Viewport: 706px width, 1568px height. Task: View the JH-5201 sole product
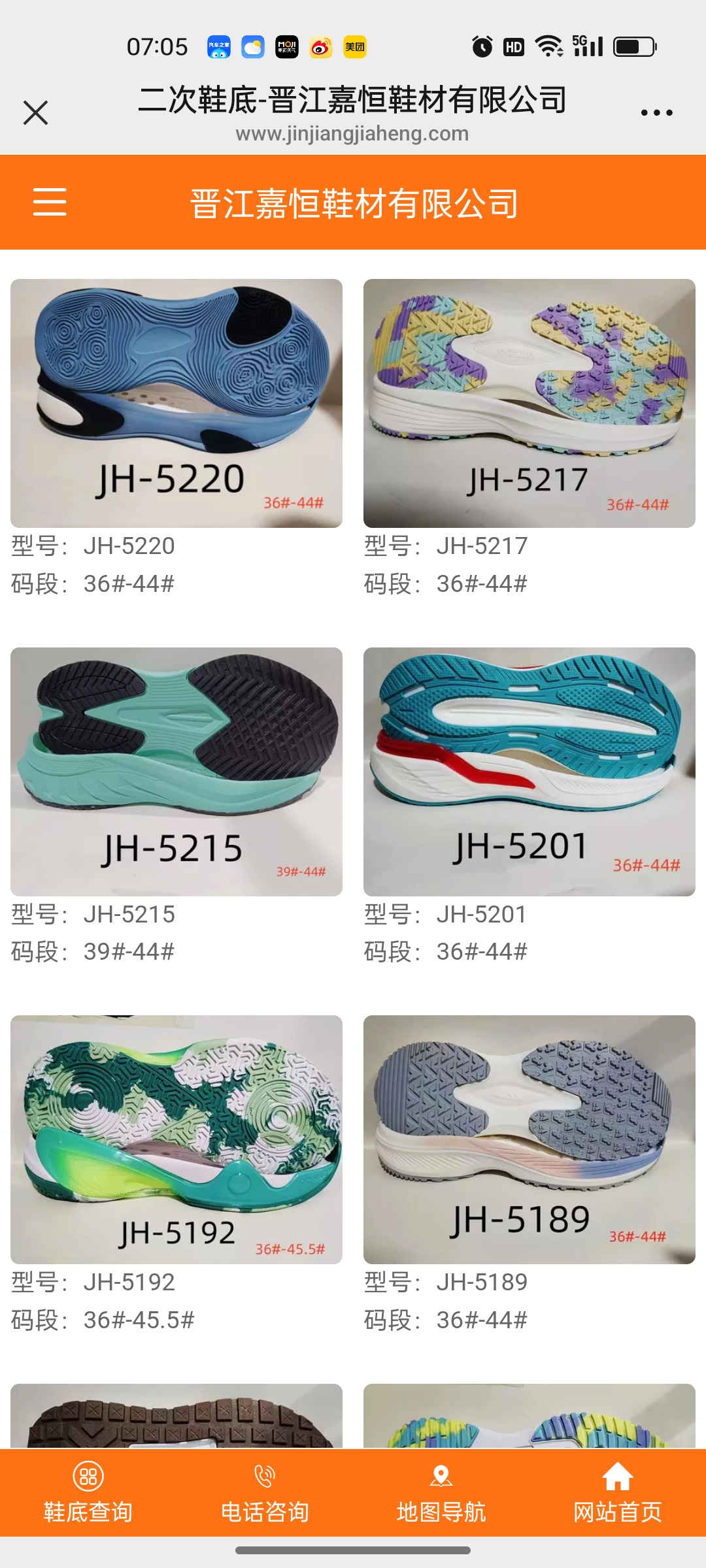529,772
